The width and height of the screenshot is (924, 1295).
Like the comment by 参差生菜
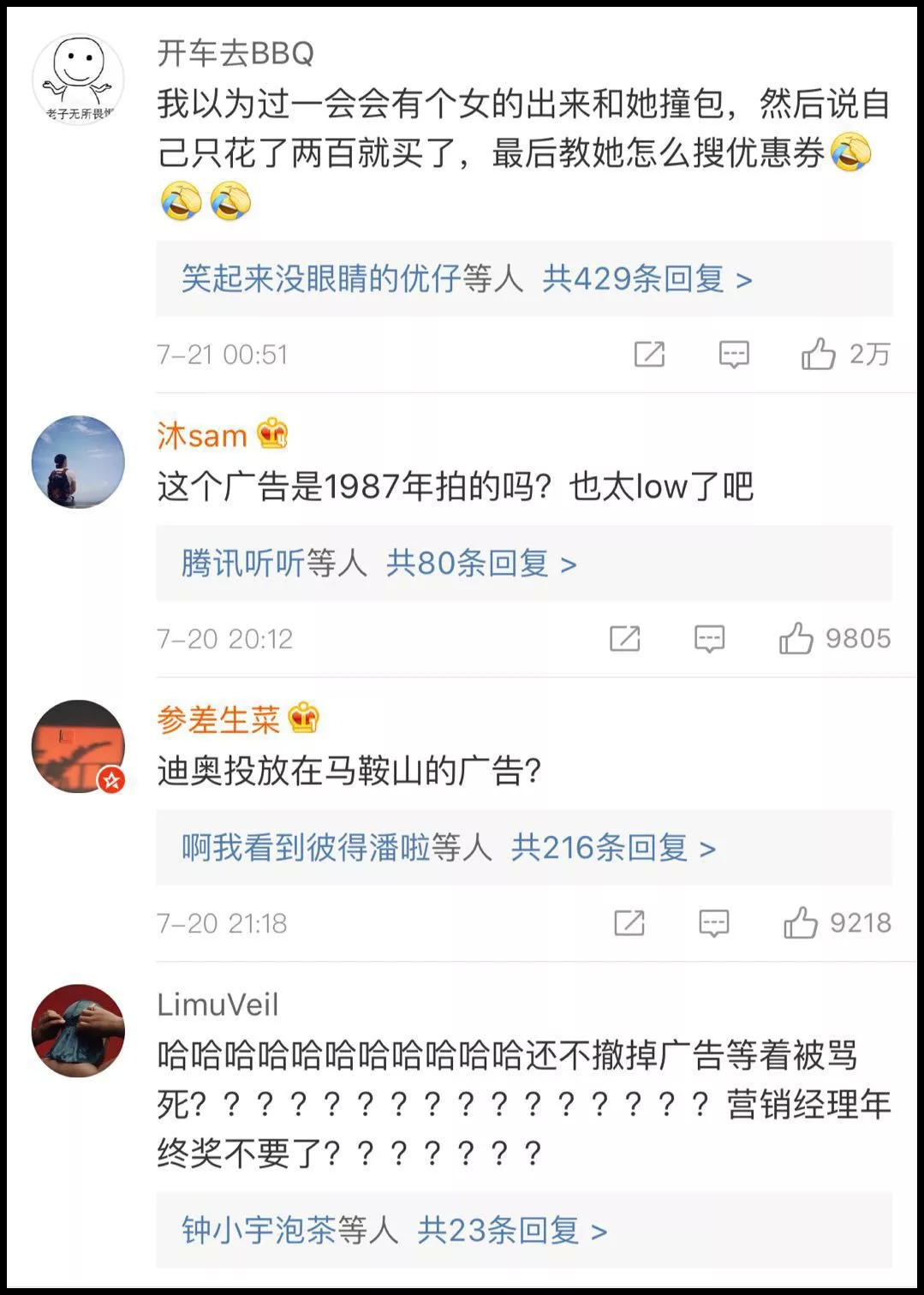(x=801, y=923)
